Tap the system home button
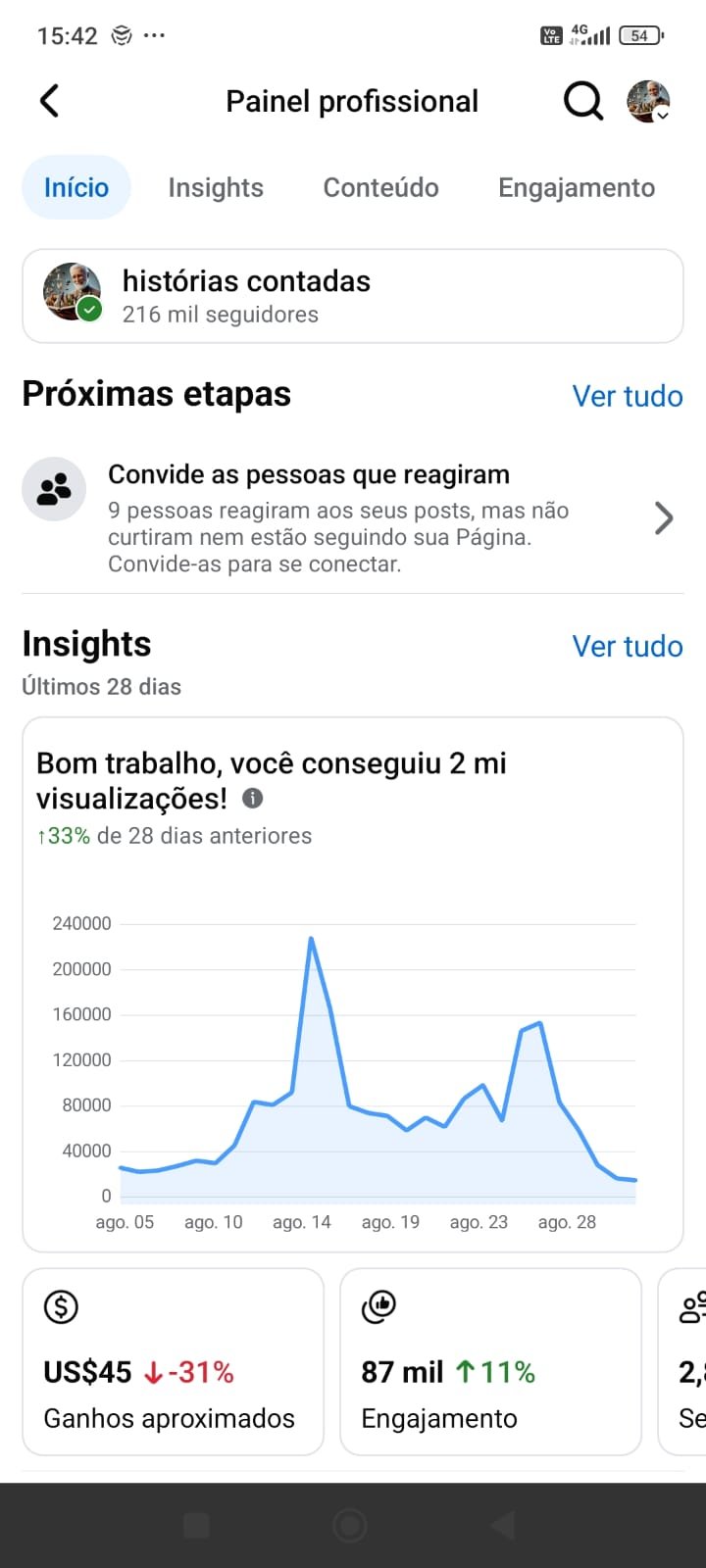Screen dimensions: 706x1568 pyautogui.click(x=350, y=1525)
